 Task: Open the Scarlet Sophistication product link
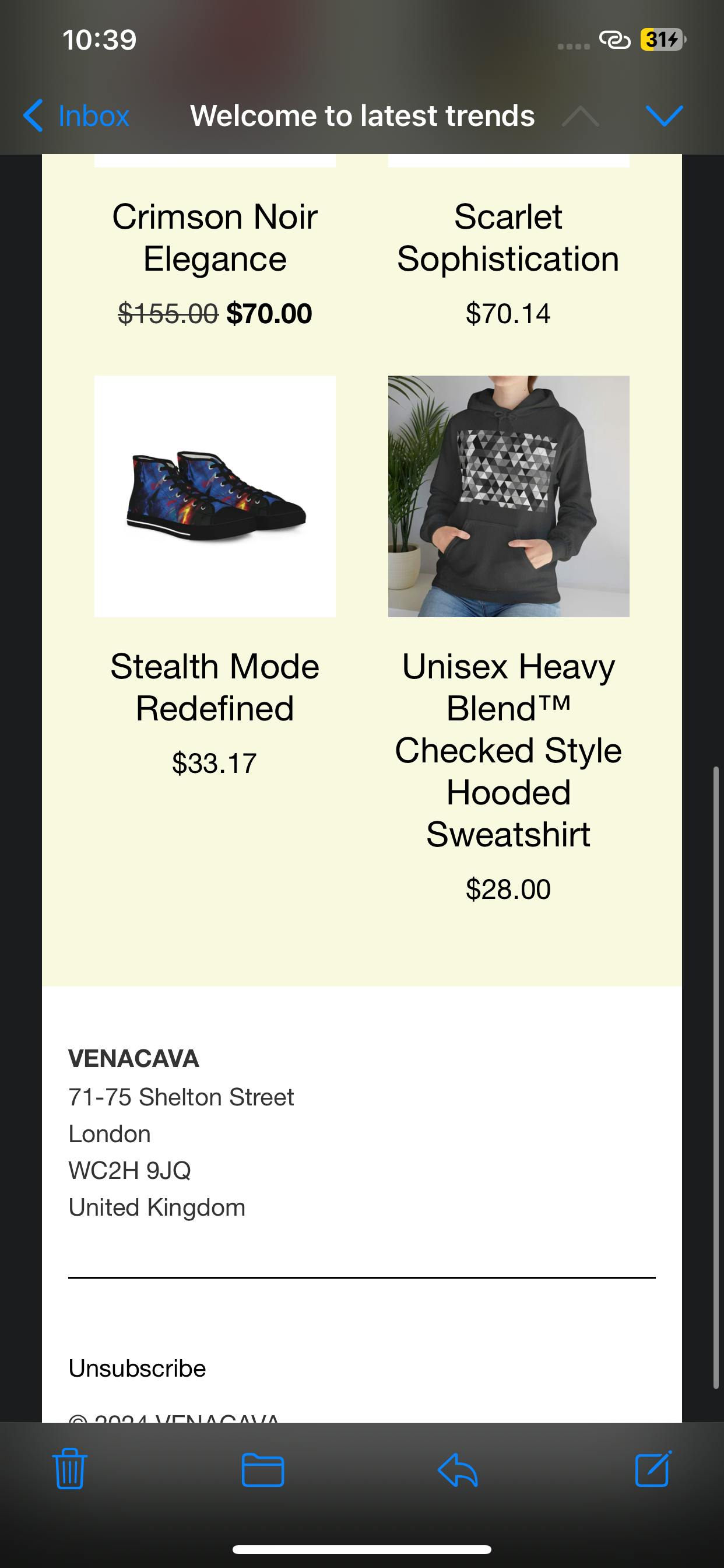509,237
